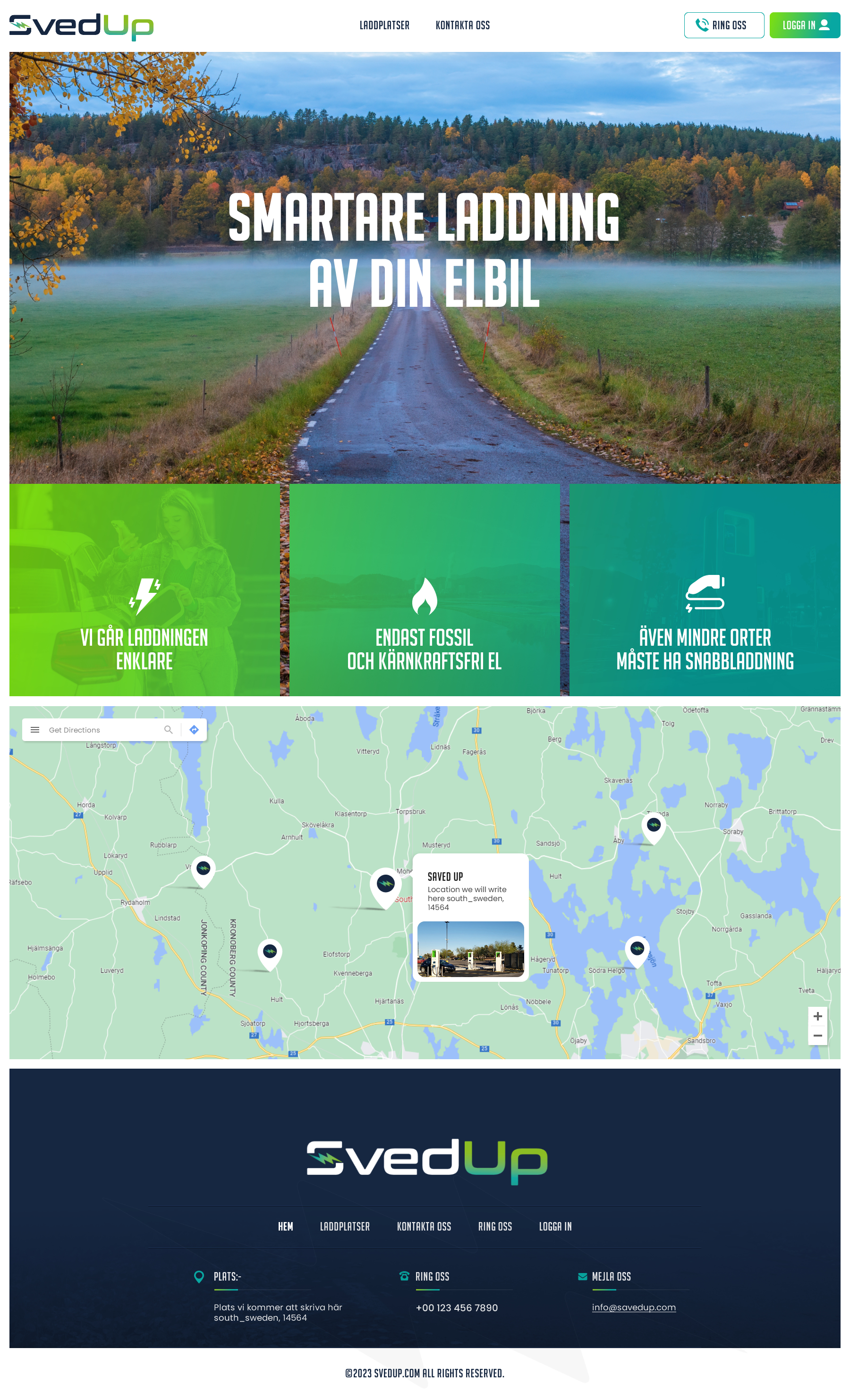Open the info@savedup.com email link
Screen dimensions: 850x1400
point(633,1307)
